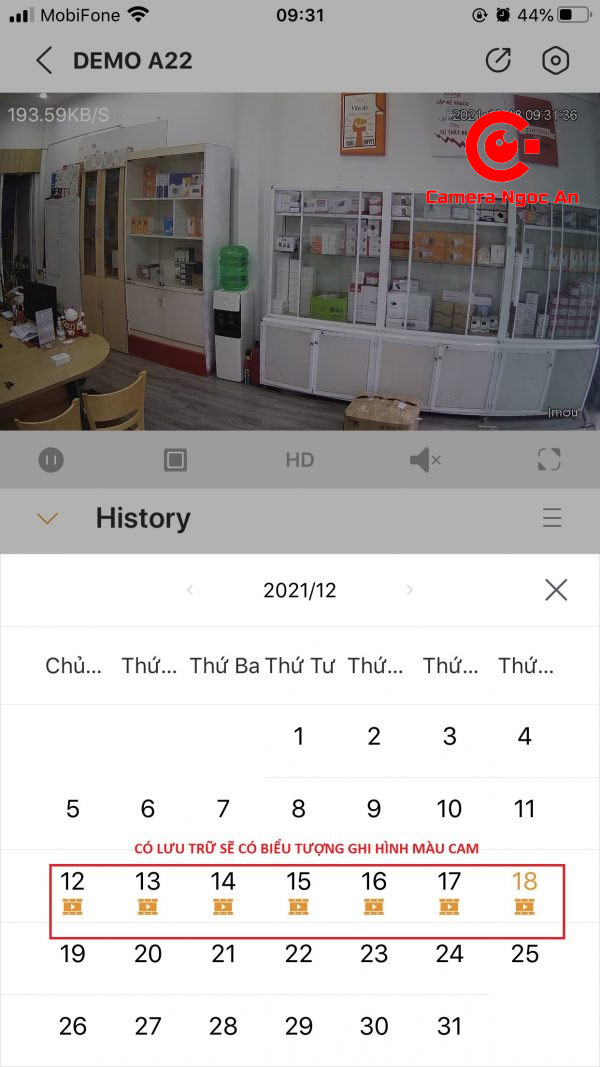The height and width of the screenshot is (1067, 600).
Task: Choose December 15 recorded day
Action: pyautogui.click(x=298, y=890)
